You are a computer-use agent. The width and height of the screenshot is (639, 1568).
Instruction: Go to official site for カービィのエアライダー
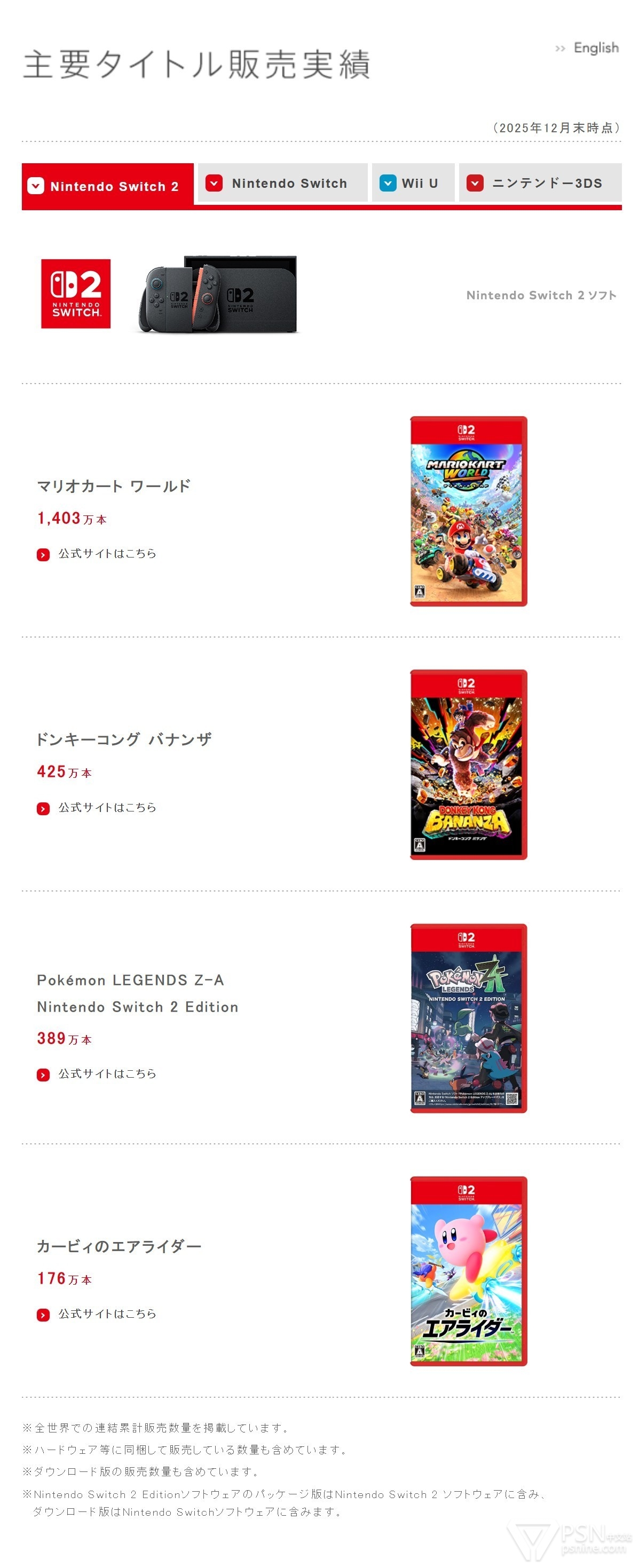click(107, 1314)
